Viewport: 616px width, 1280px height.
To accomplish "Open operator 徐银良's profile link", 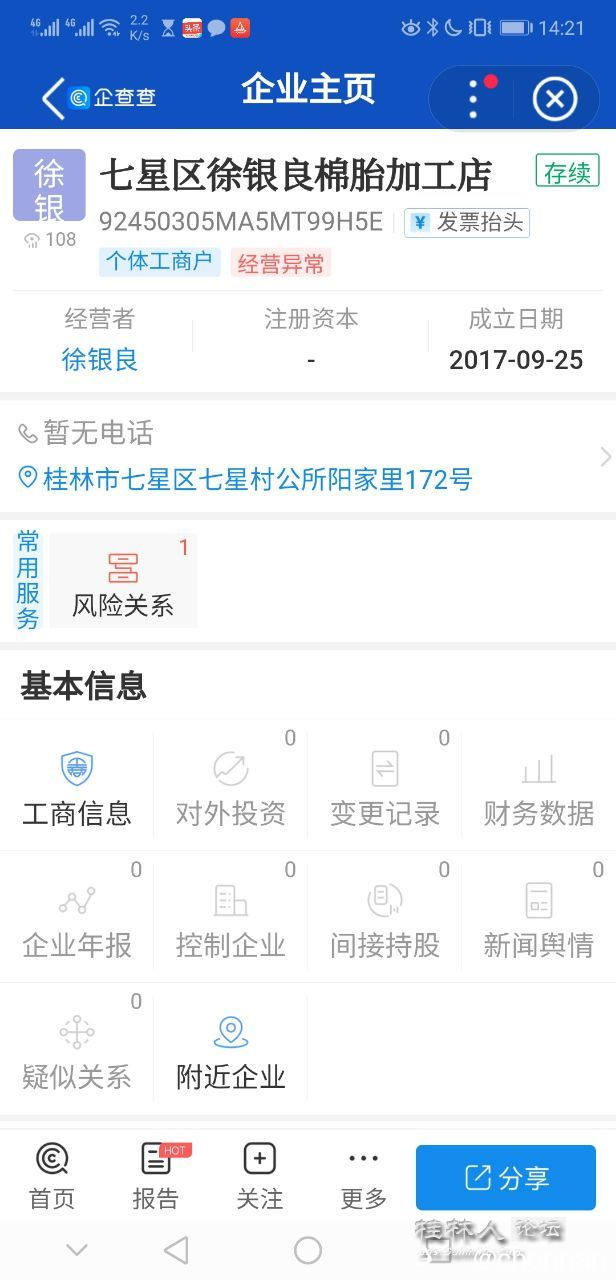I will point(100,359).
